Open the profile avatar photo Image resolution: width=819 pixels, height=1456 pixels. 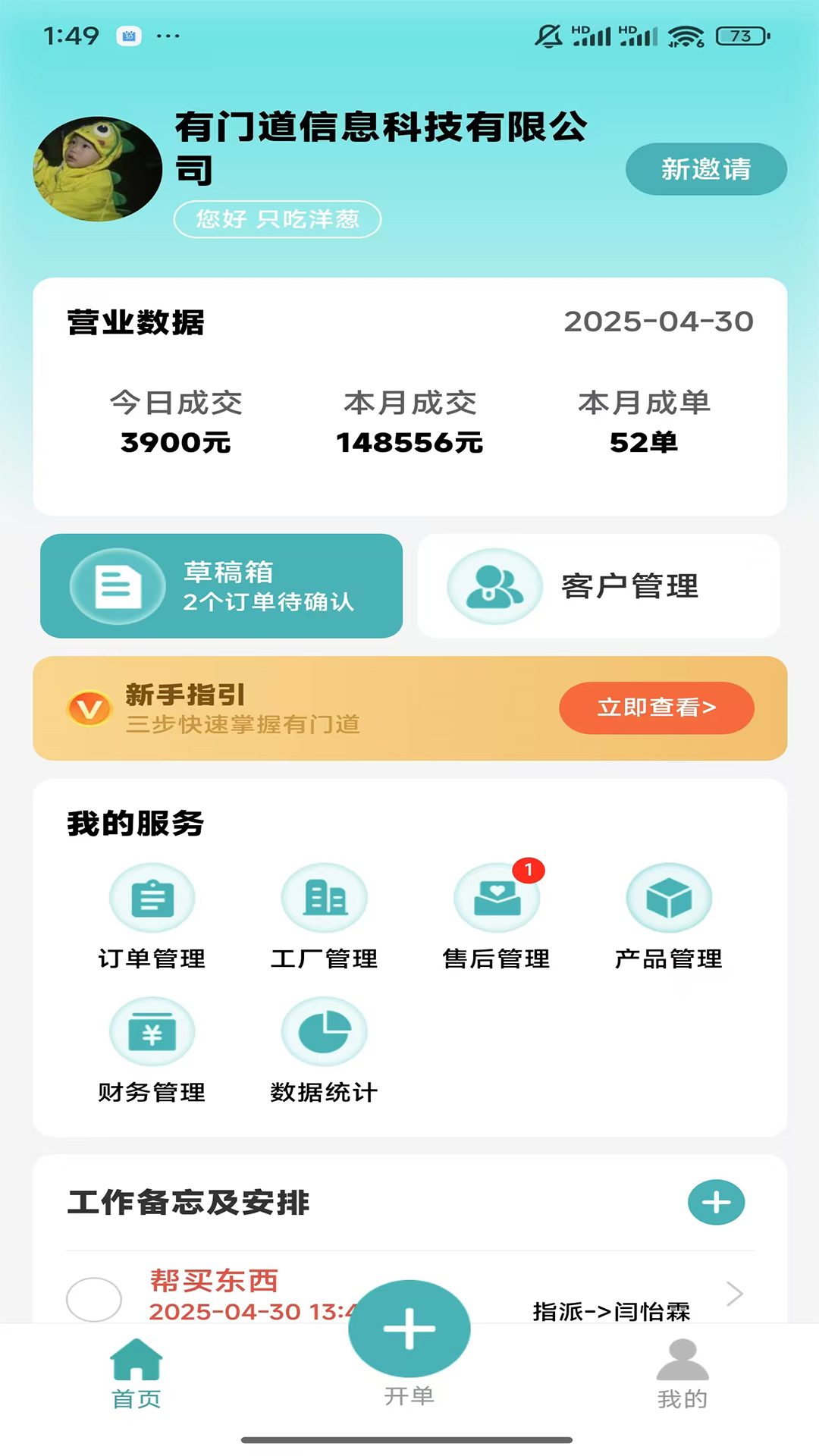[x=98, y=169]
